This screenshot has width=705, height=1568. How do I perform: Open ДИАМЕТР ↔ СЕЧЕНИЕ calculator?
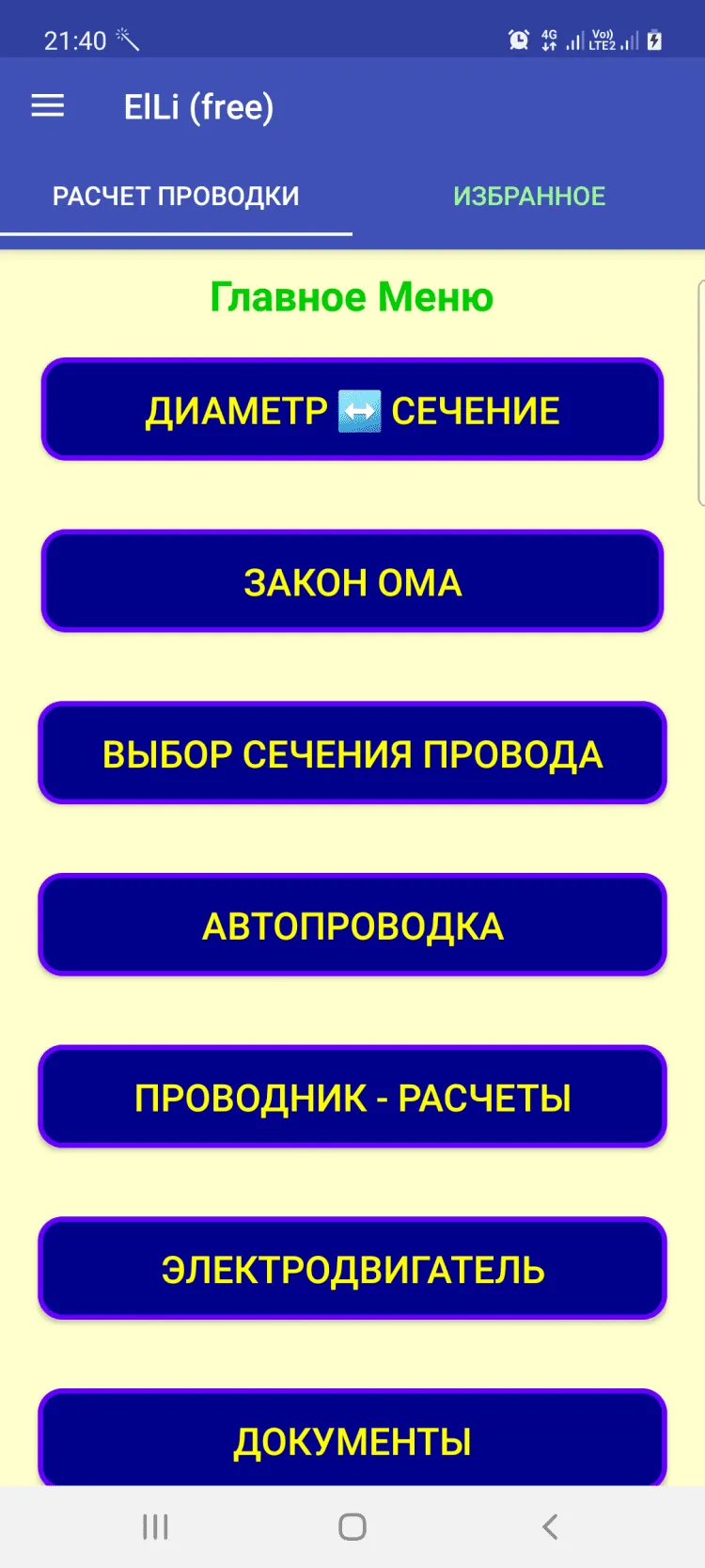(352, 410)
